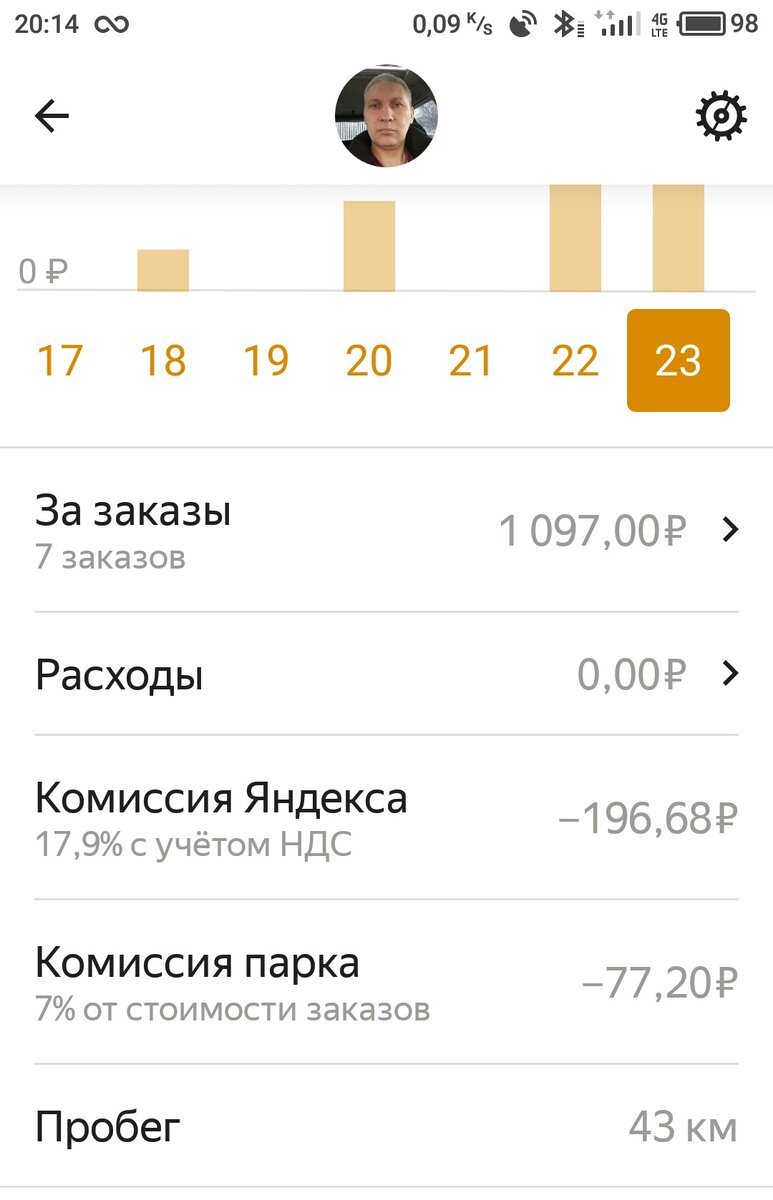Image resolution: width=773 pixels, height=1200 pixels.
Task: Select day 19 in the chart
Action: tap(266, 360)
